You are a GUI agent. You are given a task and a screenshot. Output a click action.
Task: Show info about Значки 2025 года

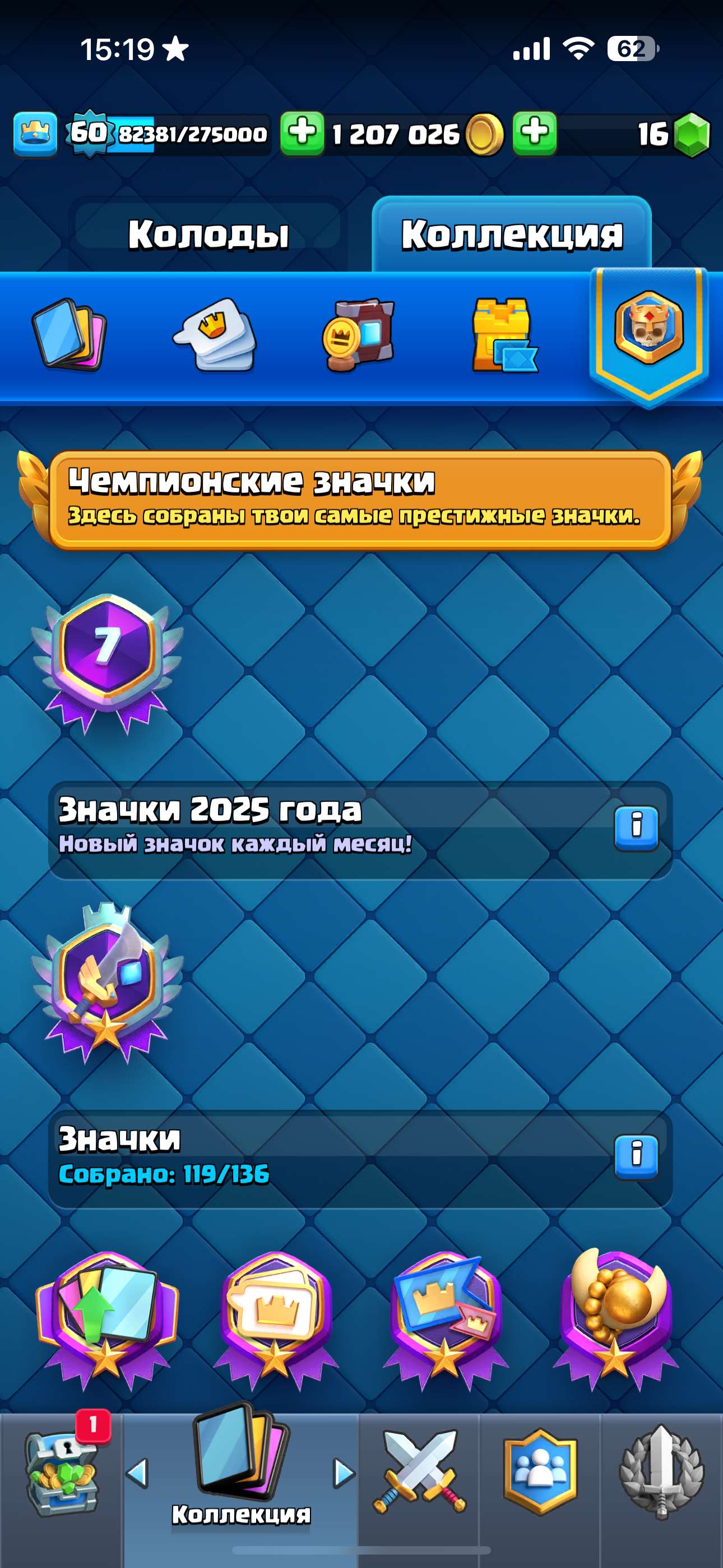click(x=636, y=828)
